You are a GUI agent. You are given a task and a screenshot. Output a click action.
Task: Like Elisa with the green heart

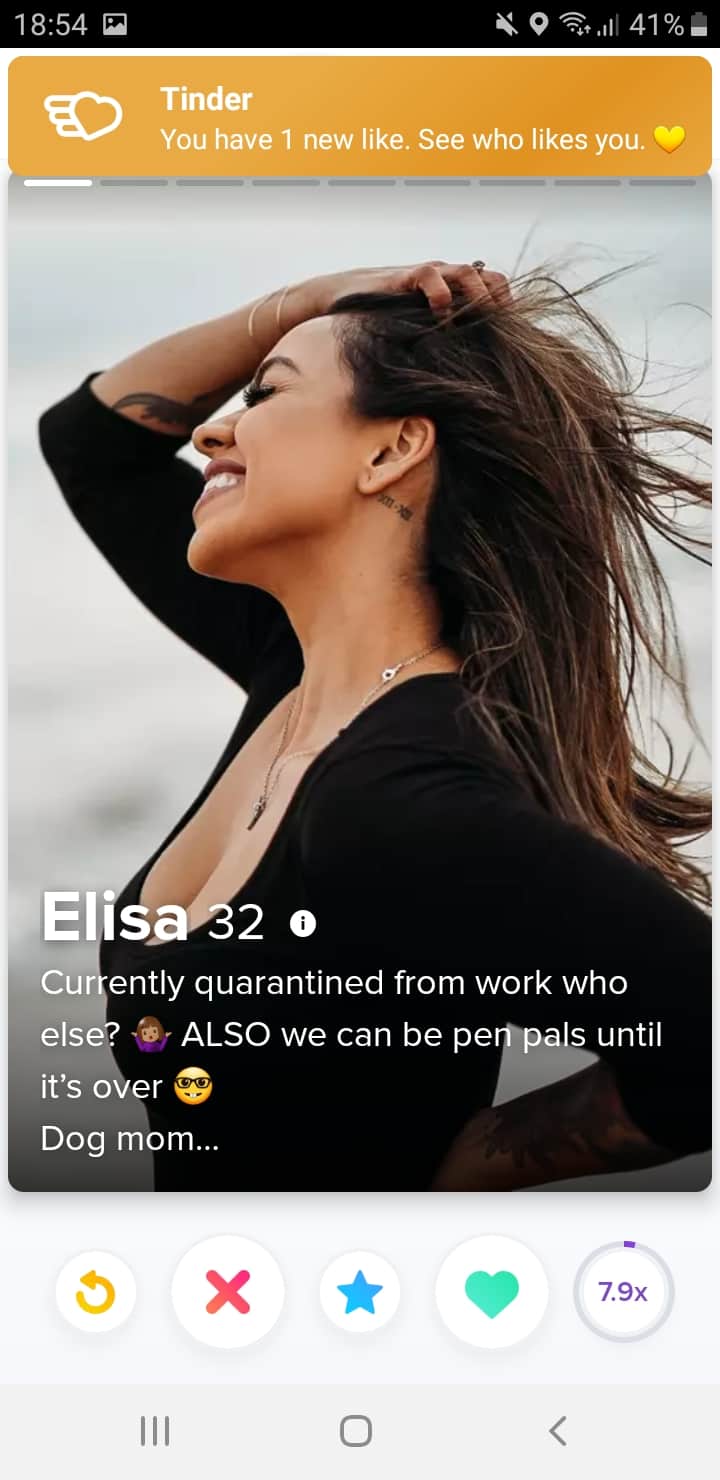492,1292
